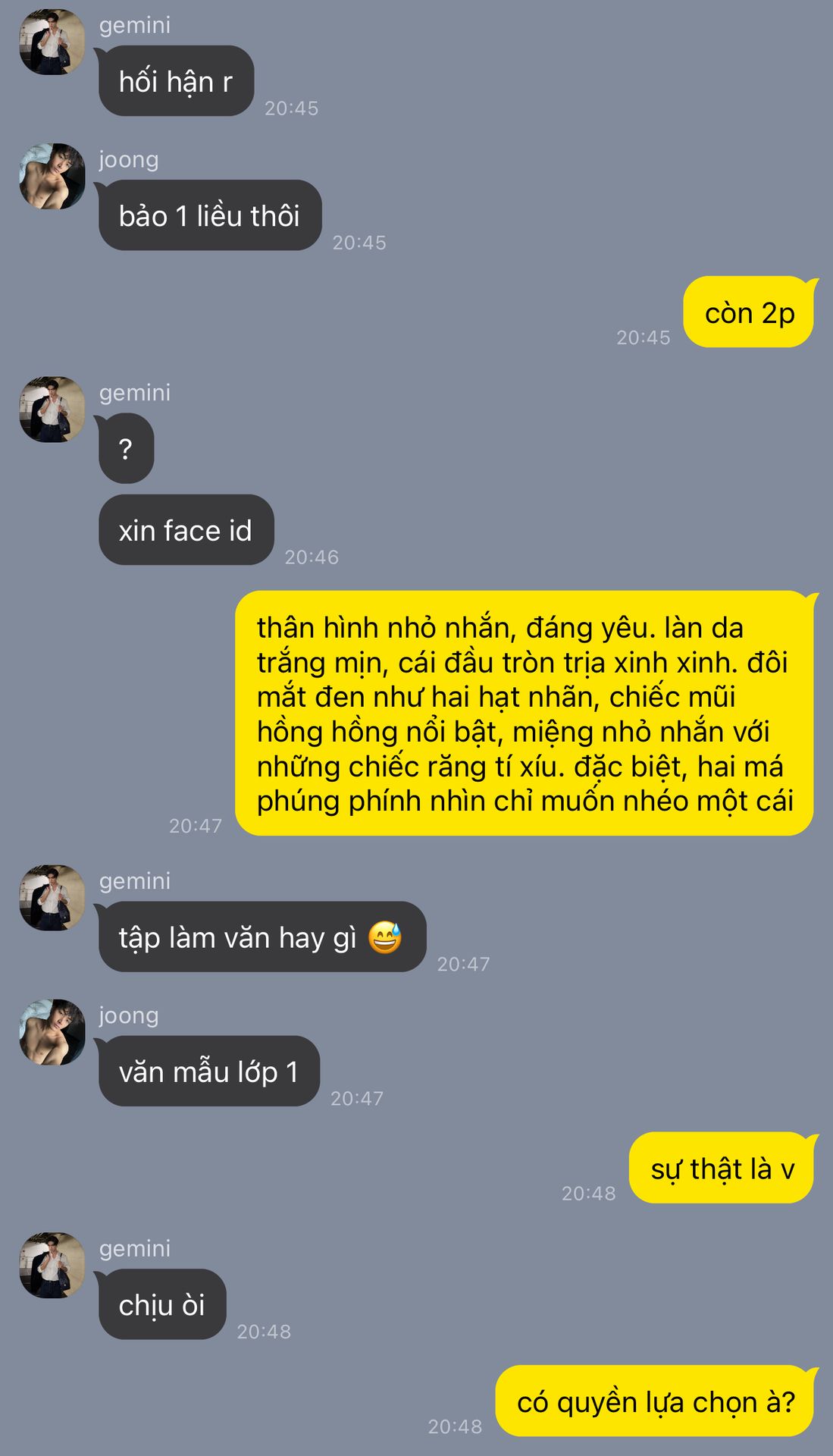Tap gemini's avatar above the '?' message
The width and height of the screenshot is (833, 1456).
(52, 409)
